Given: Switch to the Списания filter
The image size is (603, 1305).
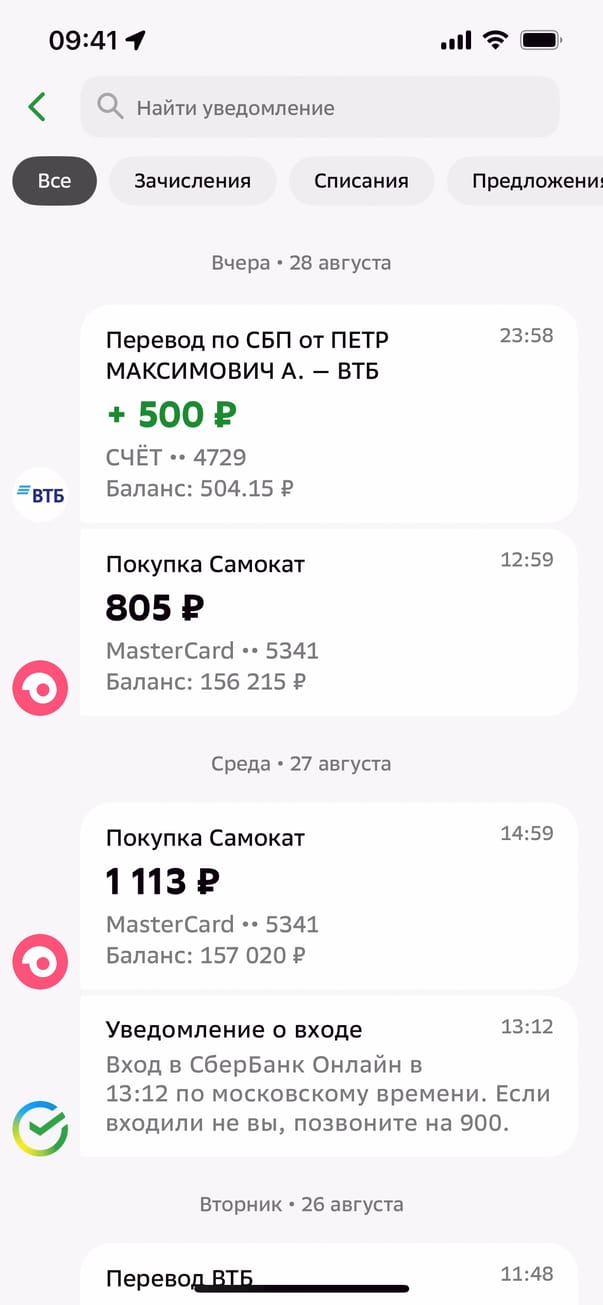Looking at the screenshot, I should pos(361,181).
